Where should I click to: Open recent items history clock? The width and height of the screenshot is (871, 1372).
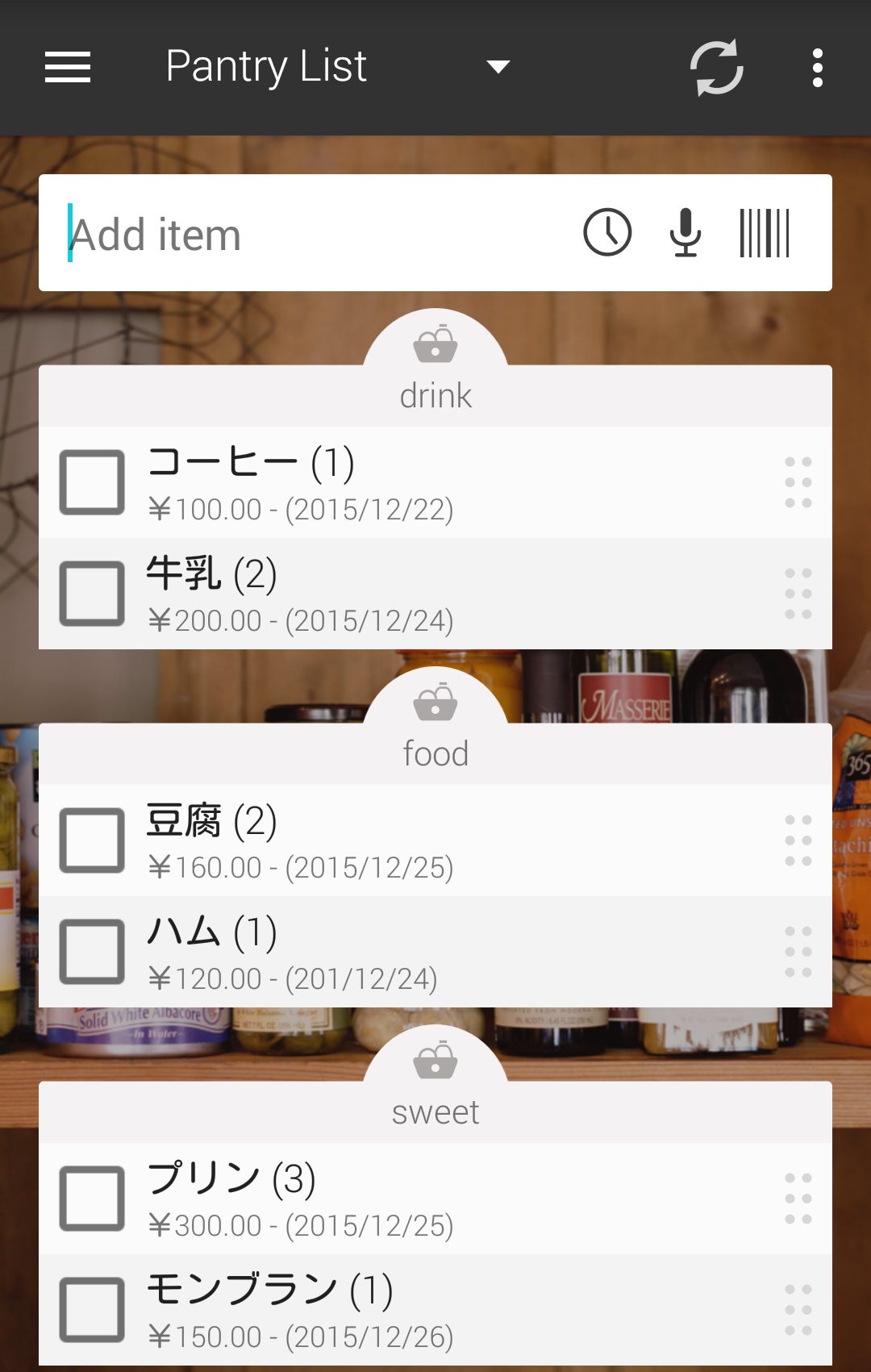pos(607,233)
